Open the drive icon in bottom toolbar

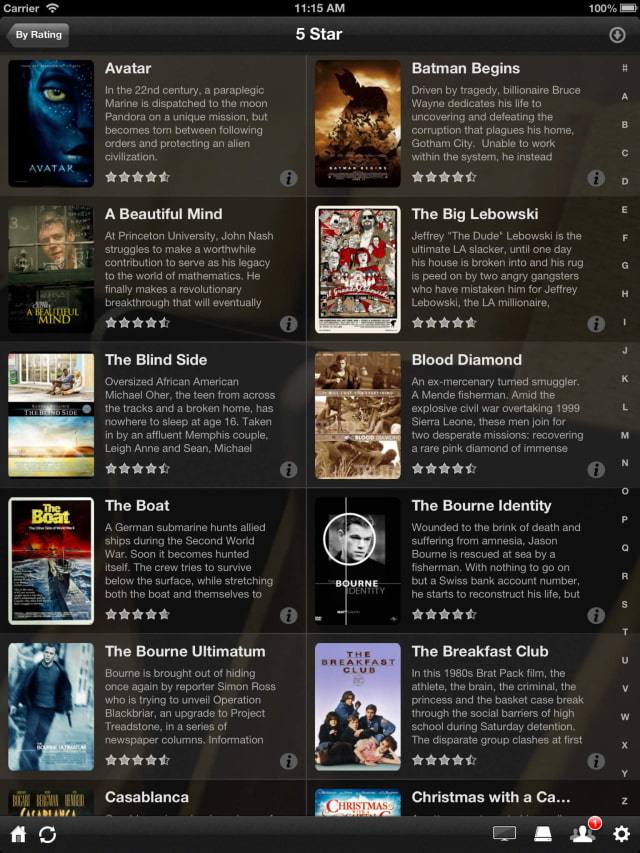(x=543, y=834)
